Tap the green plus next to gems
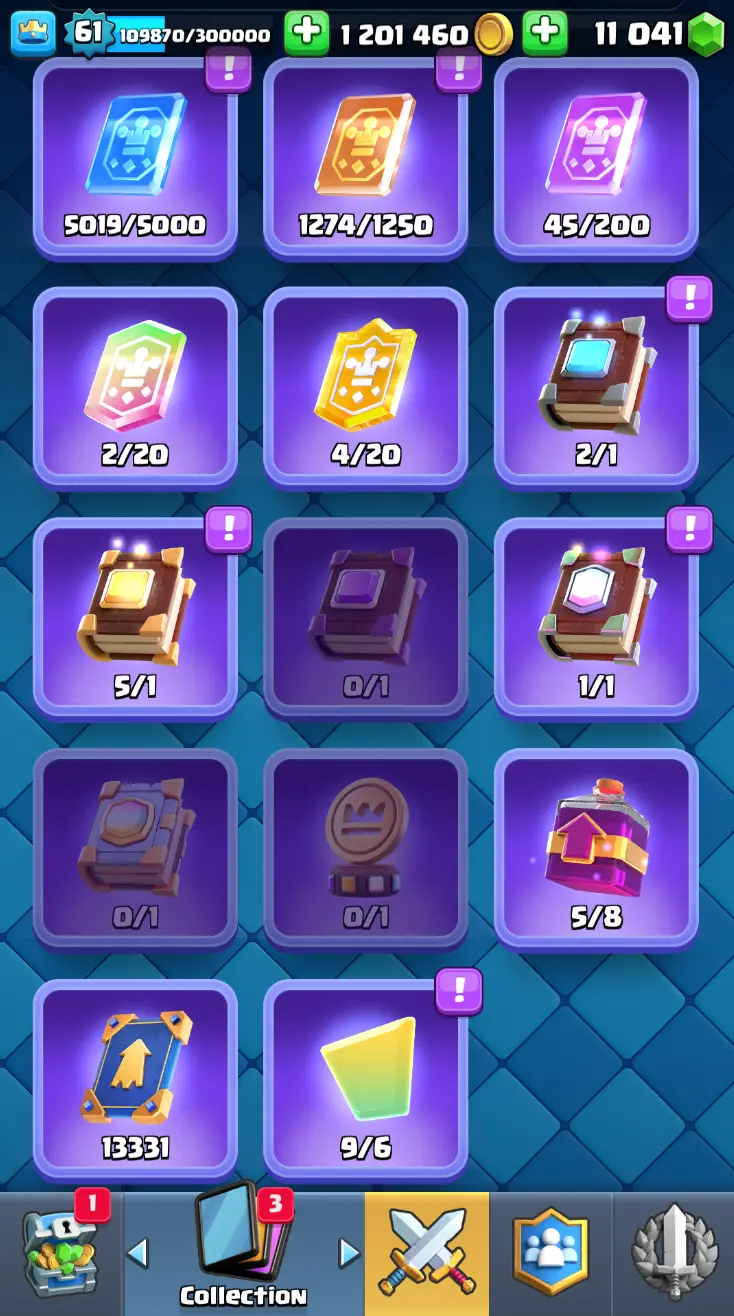Screen dimensions: 734x1316 coord(545,34)
